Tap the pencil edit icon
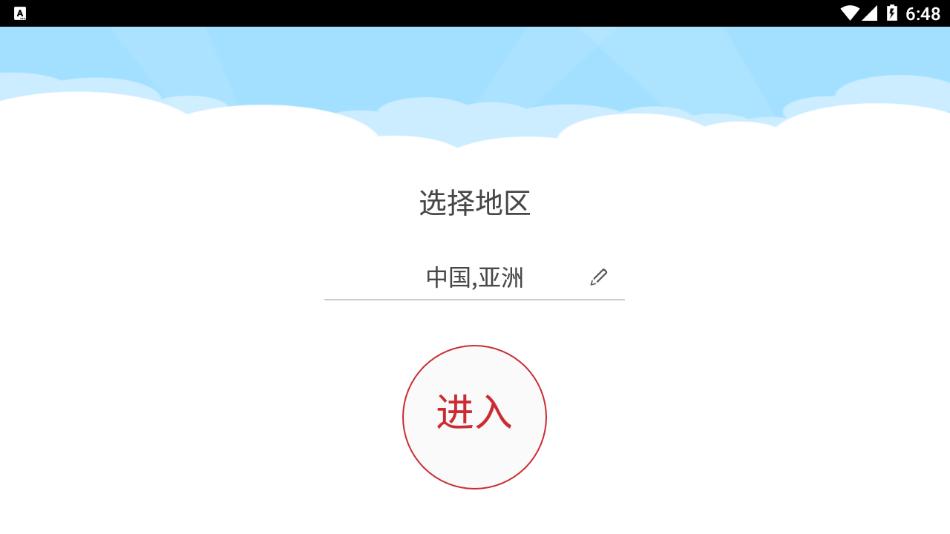The height and width of the screenshot is (534, 950). coord(598,277)
